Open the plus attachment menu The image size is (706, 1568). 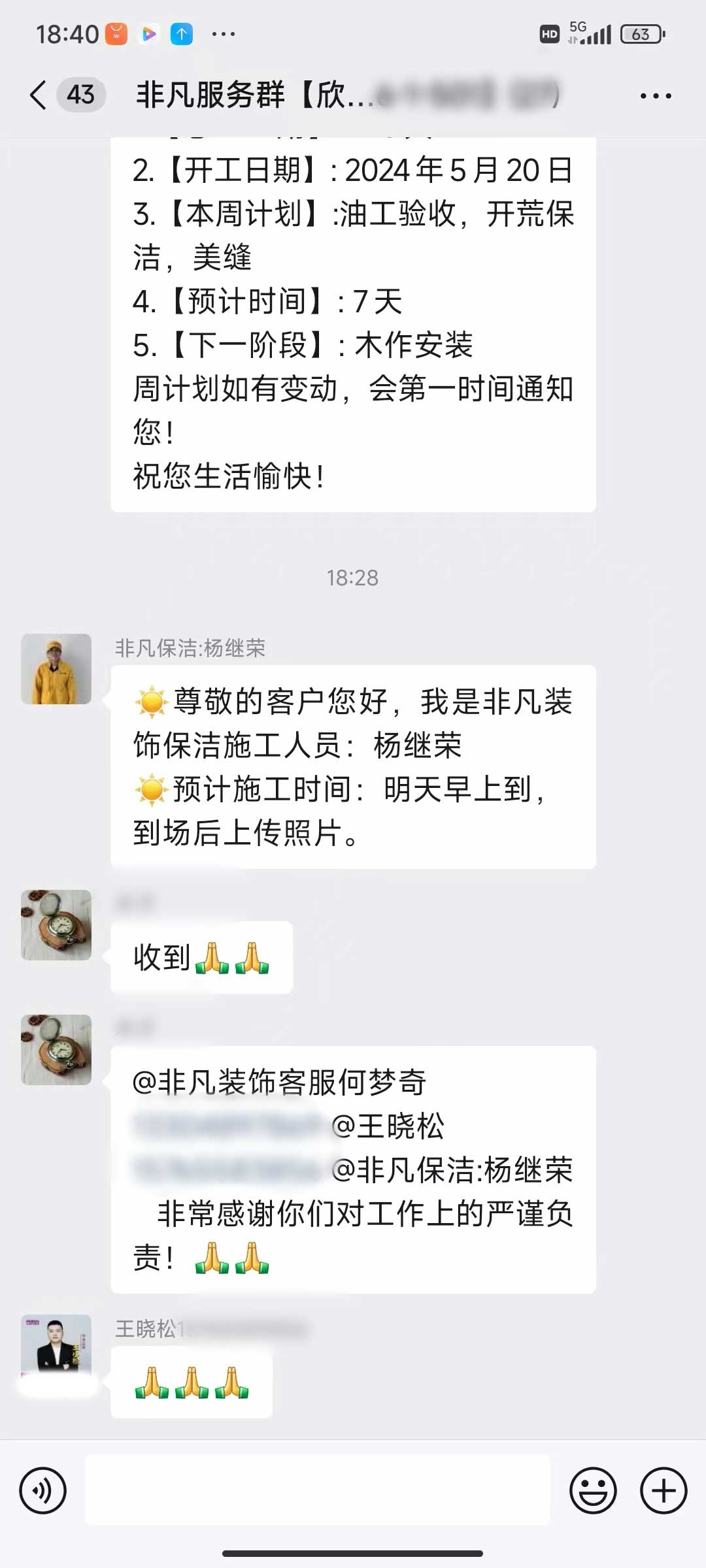pos(664,1491)
